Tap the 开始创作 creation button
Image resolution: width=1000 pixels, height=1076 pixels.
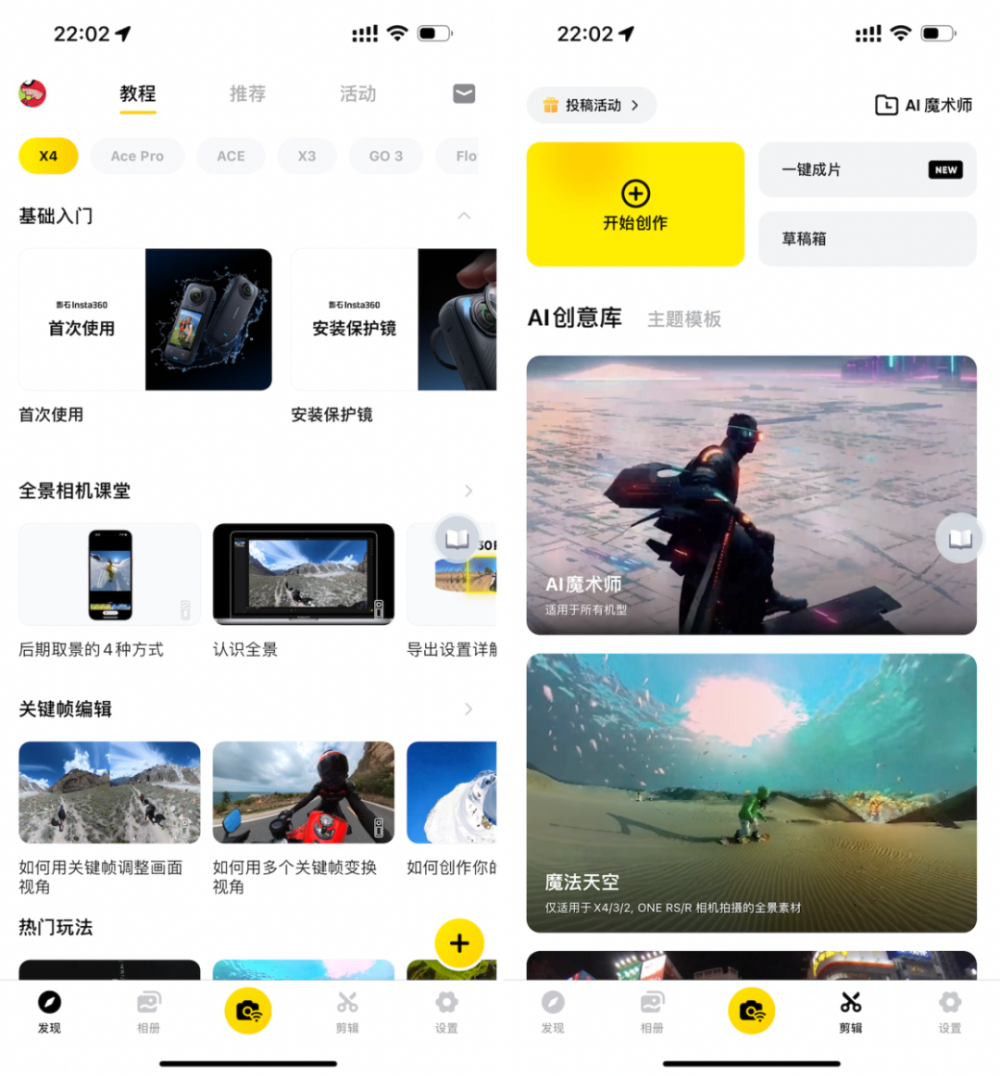635,204
